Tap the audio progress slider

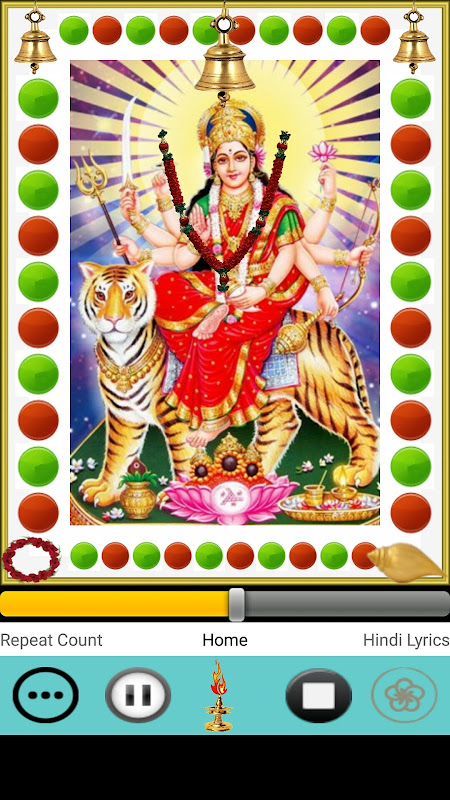(225, 605)
